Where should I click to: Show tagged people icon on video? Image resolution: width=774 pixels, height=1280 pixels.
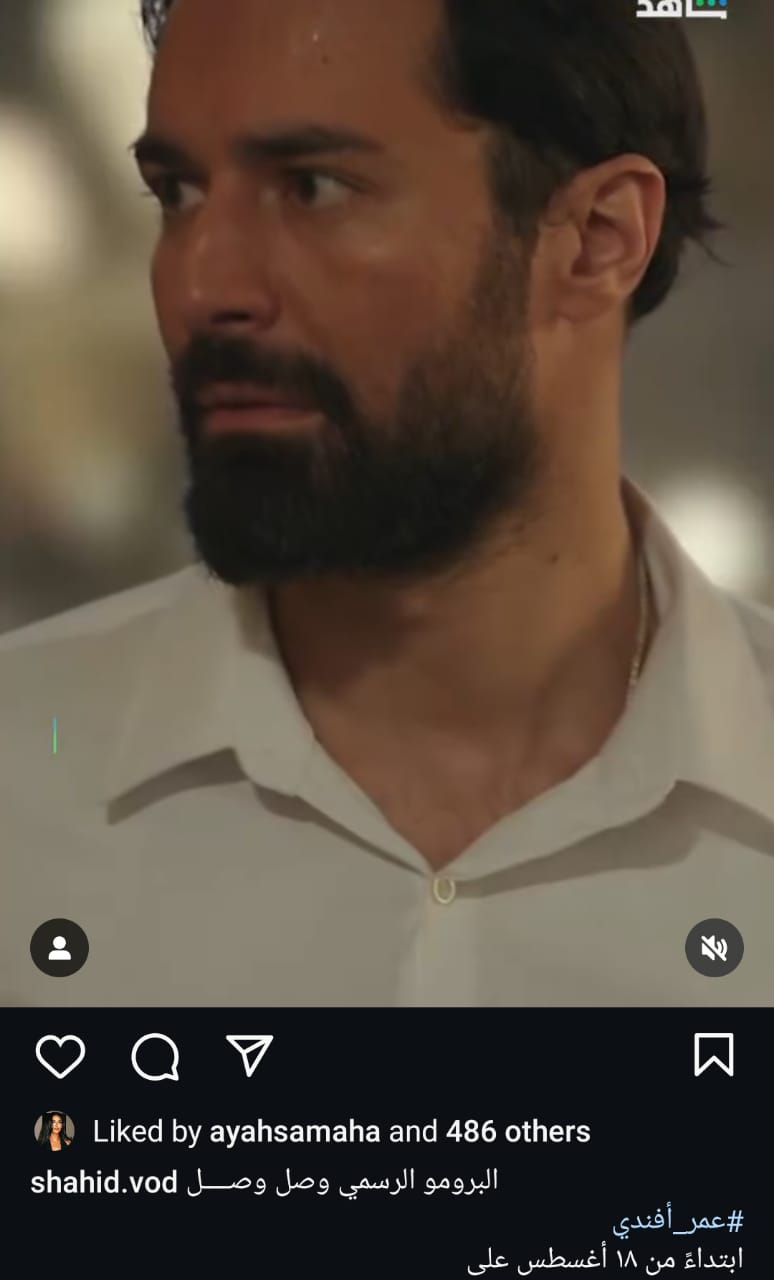tap(59, 947)
